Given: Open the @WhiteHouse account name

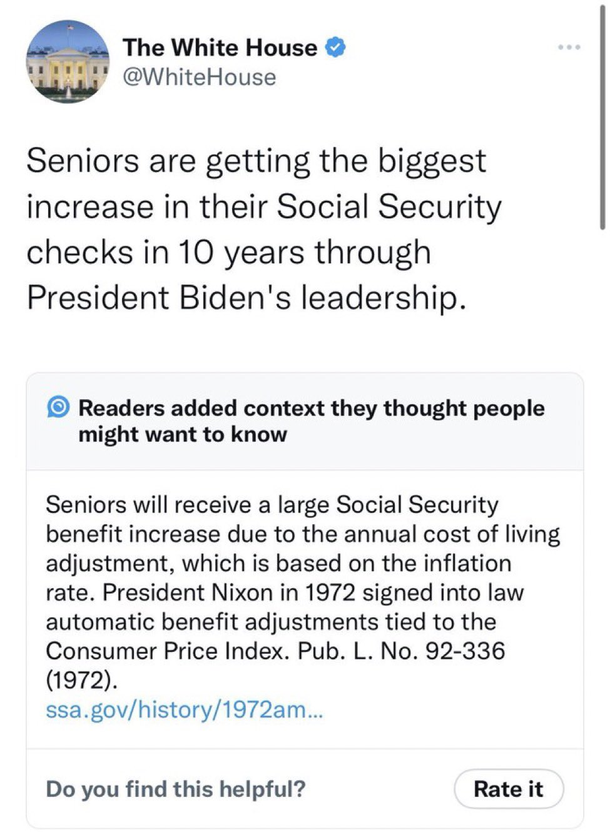Looking at the screenshot, I should point(198,76).
